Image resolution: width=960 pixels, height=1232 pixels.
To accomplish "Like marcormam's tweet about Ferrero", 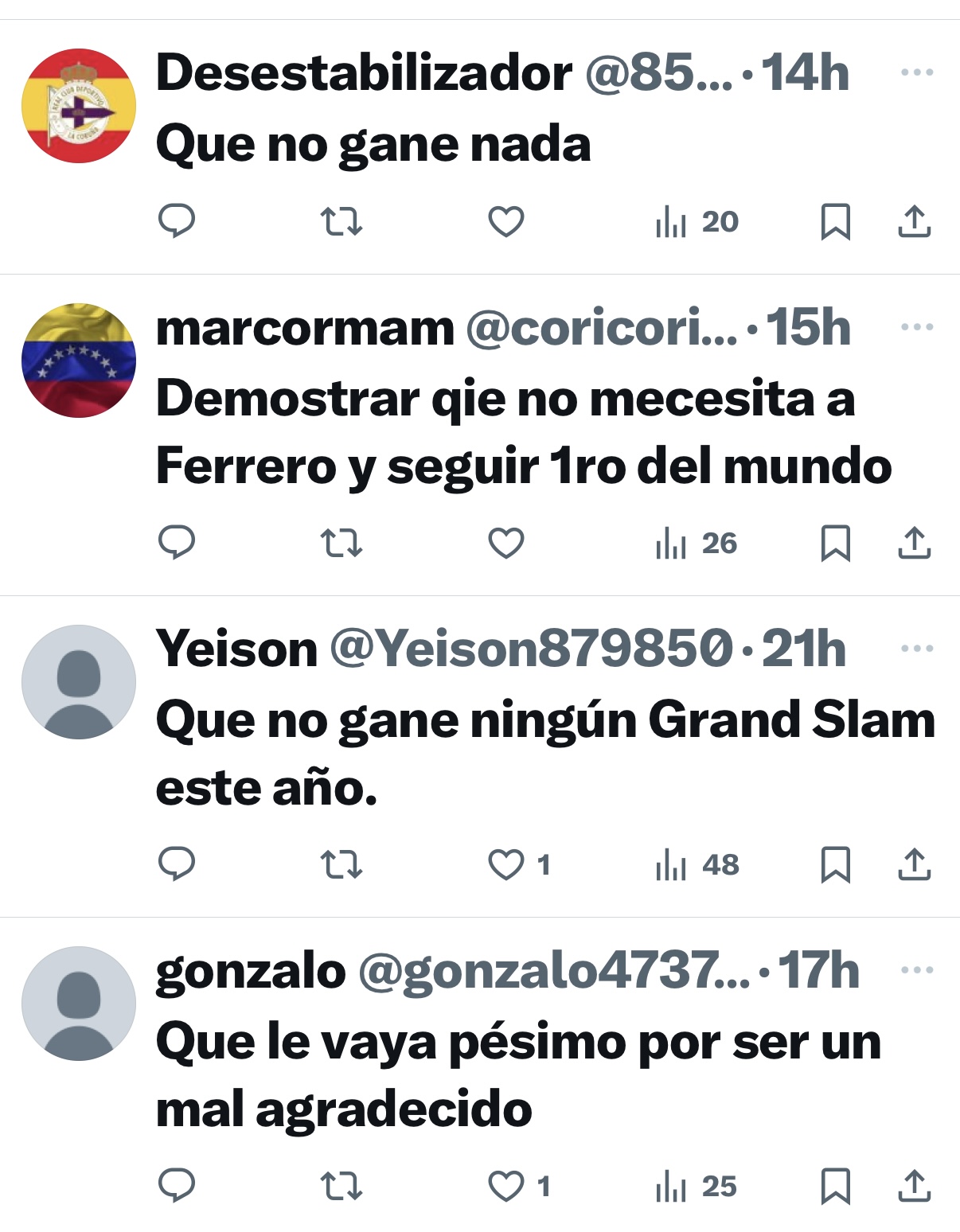I will tap(505, 543).
